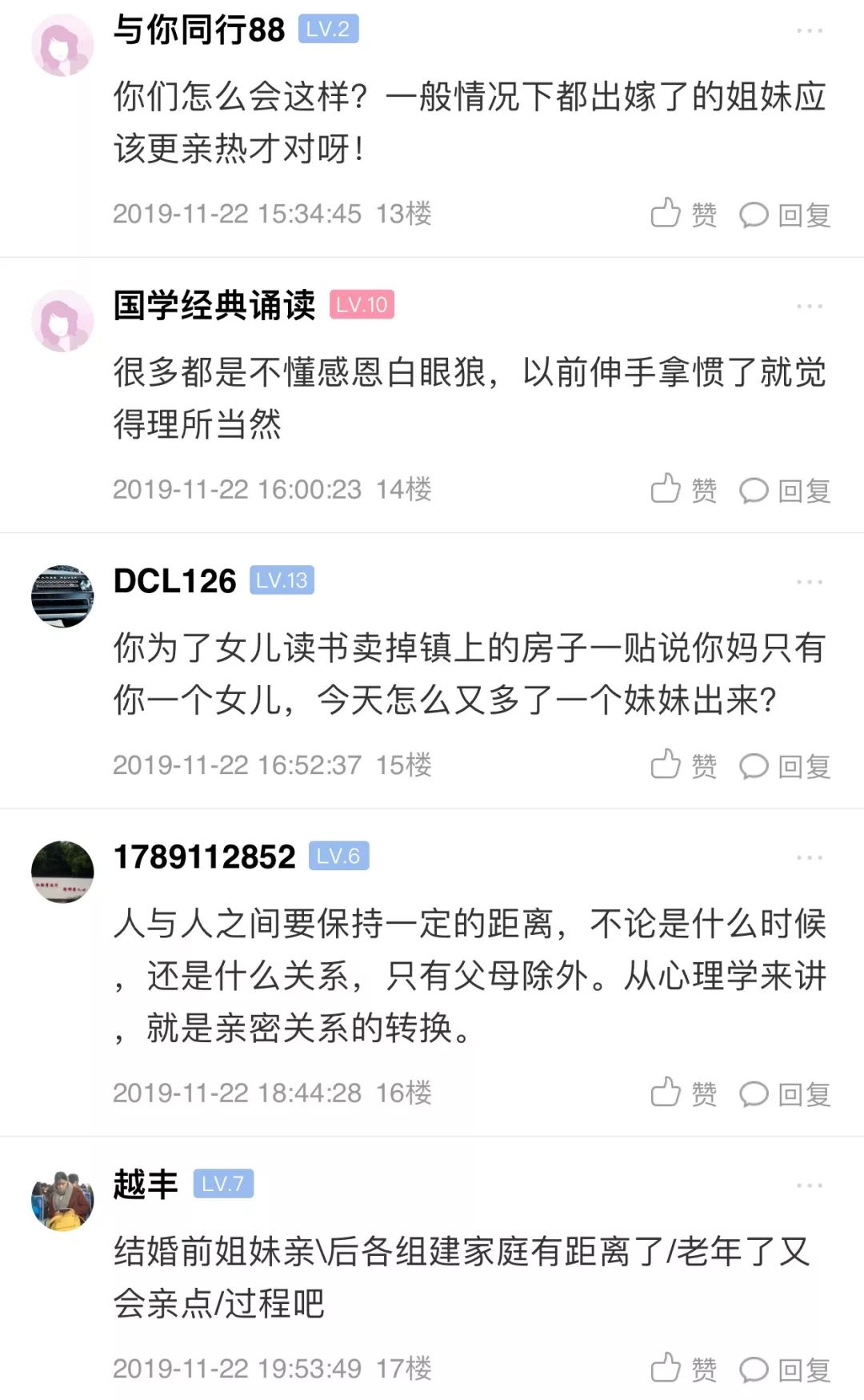Screen dimensions: 864x1400
Task: Open 1789112852's avatar profile
Action: [62, 872]
